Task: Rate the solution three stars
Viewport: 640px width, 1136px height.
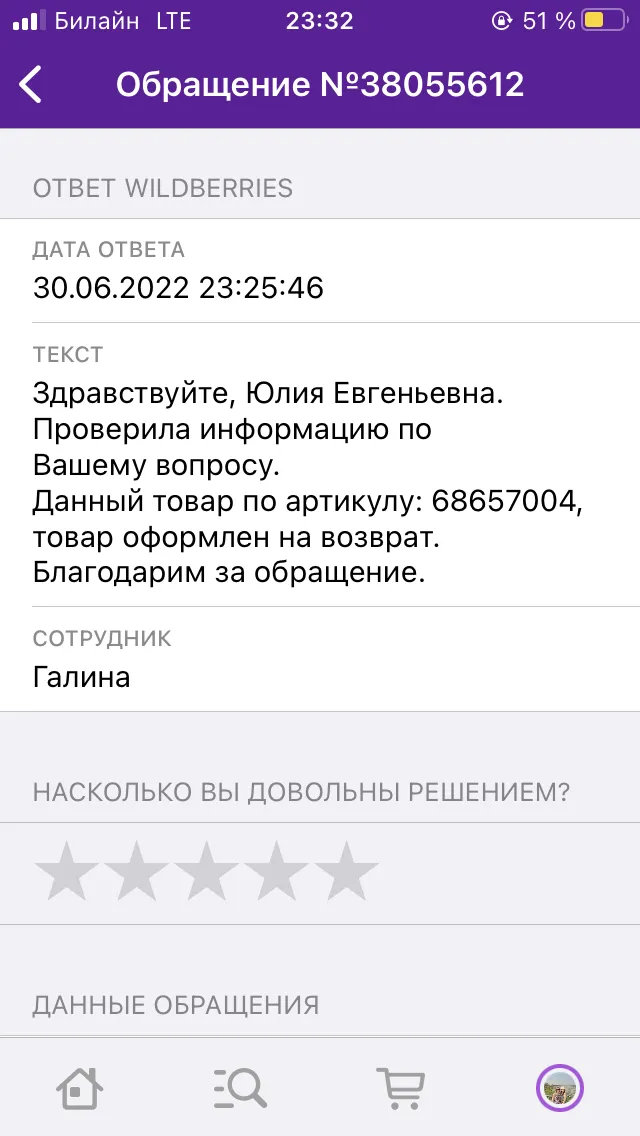Action: [x=207, y=871]
